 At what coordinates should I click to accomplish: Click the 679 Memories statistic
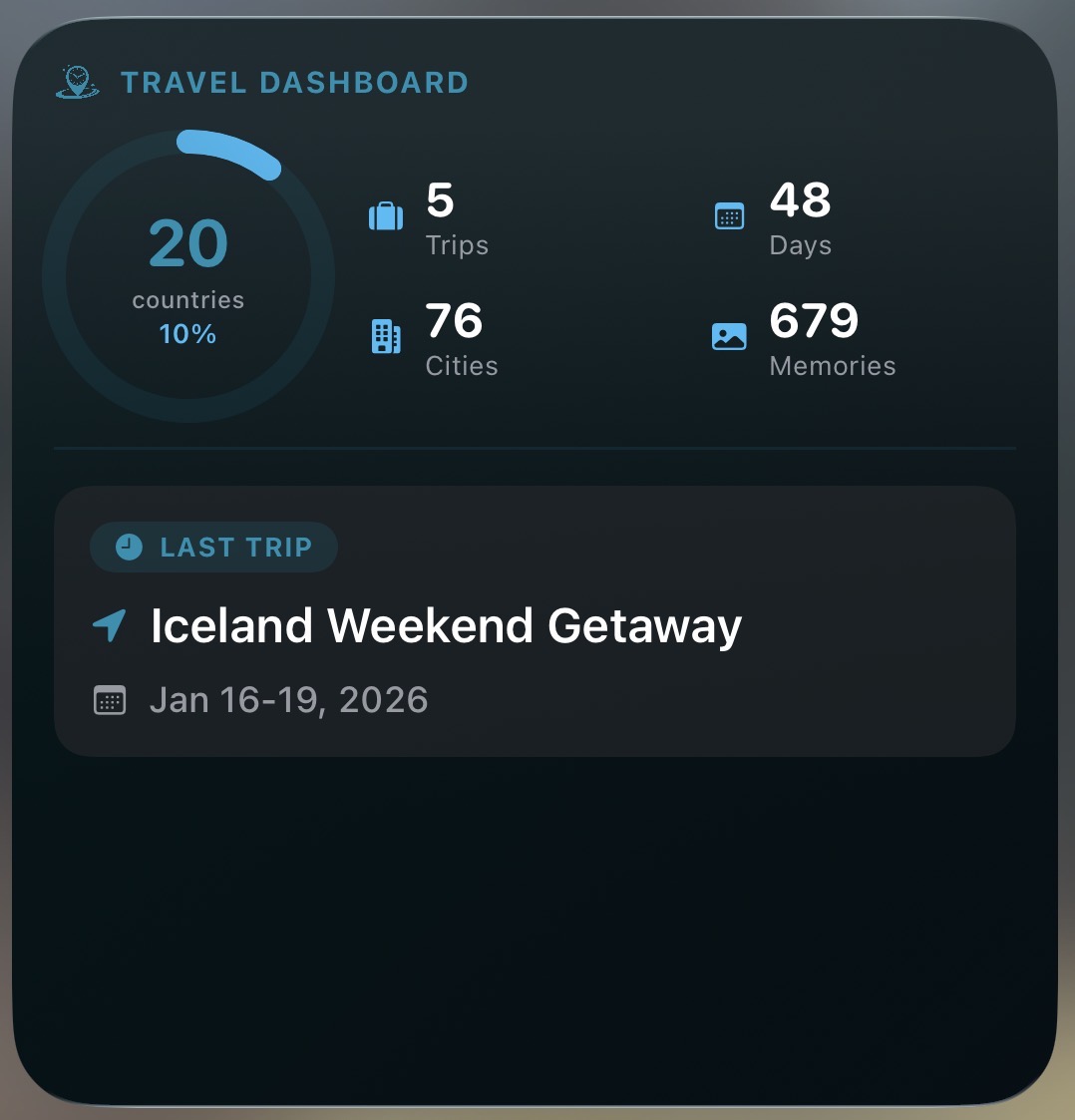(815, 339)
